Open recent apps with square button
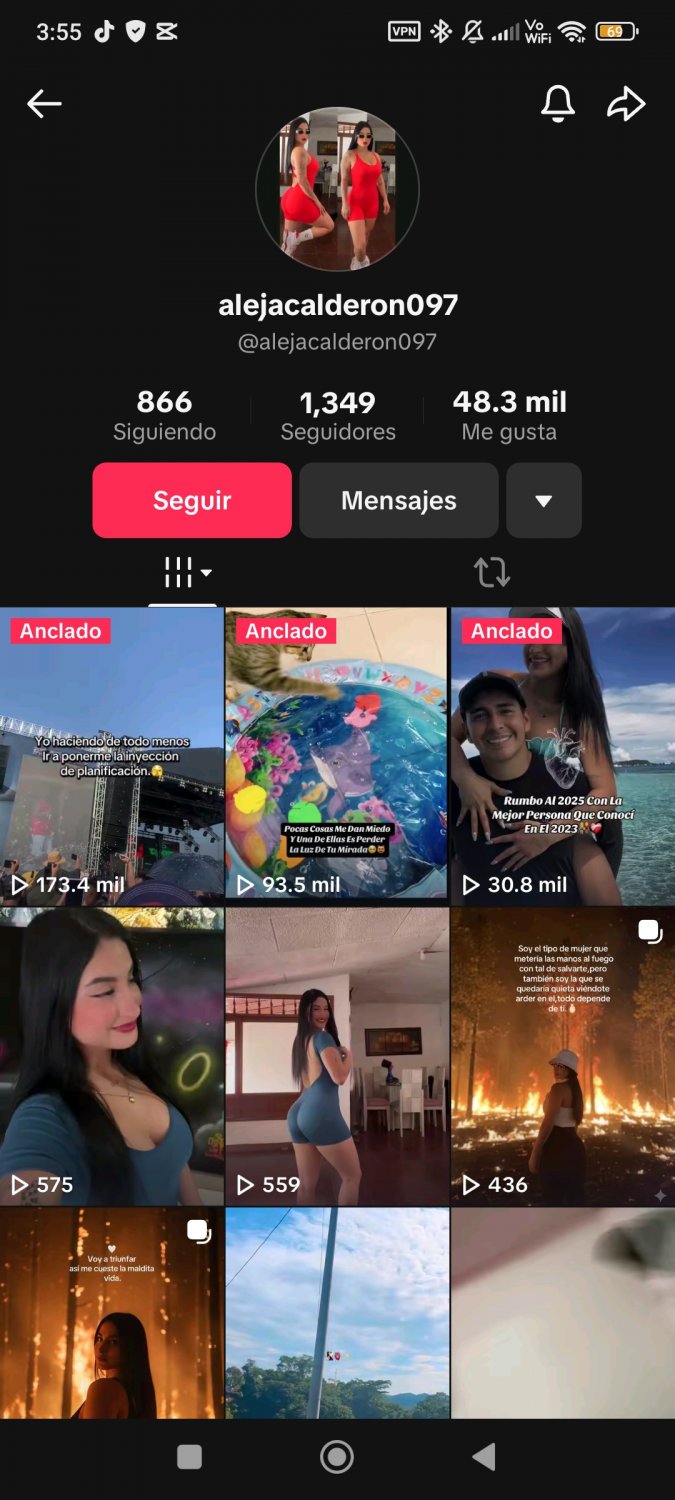The width and height of the screenshot is (675, 1500). pyautogui.click(x=190, y=1457)
